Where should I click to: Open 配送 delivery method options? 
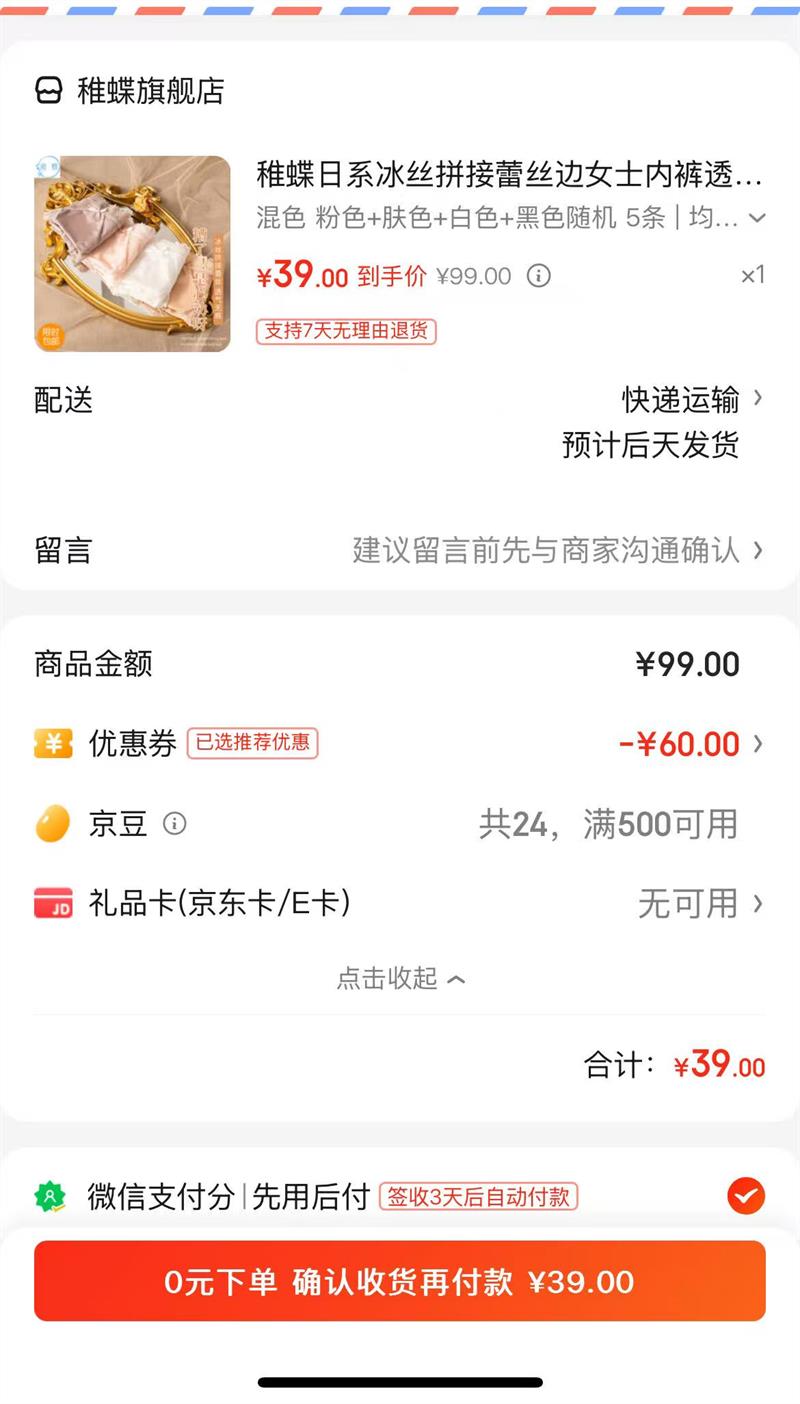point(690,400)
